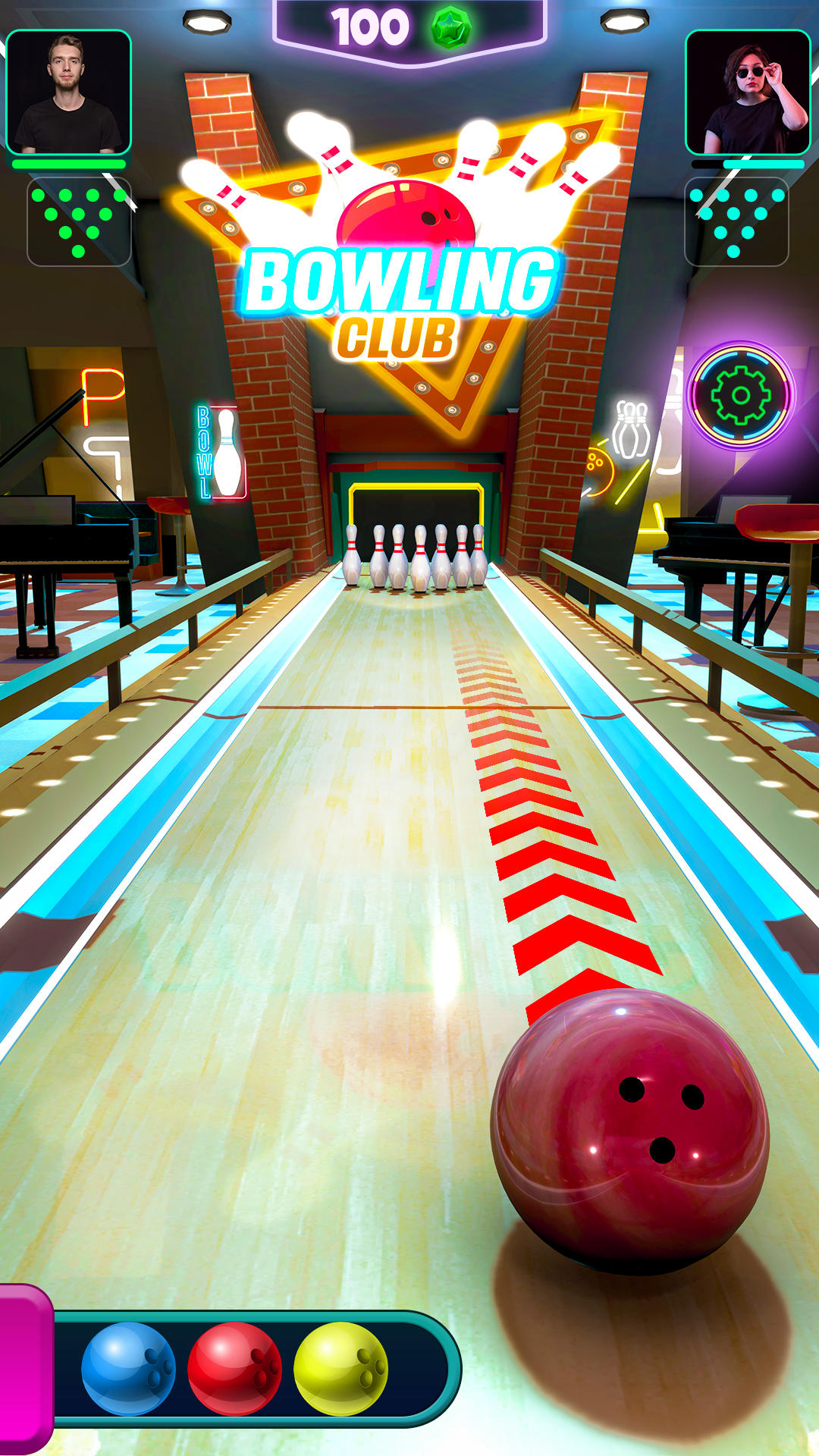The height and width of the screenshot is (1456, 819).
Task: Open the settings gear
Action: [740, 395]
